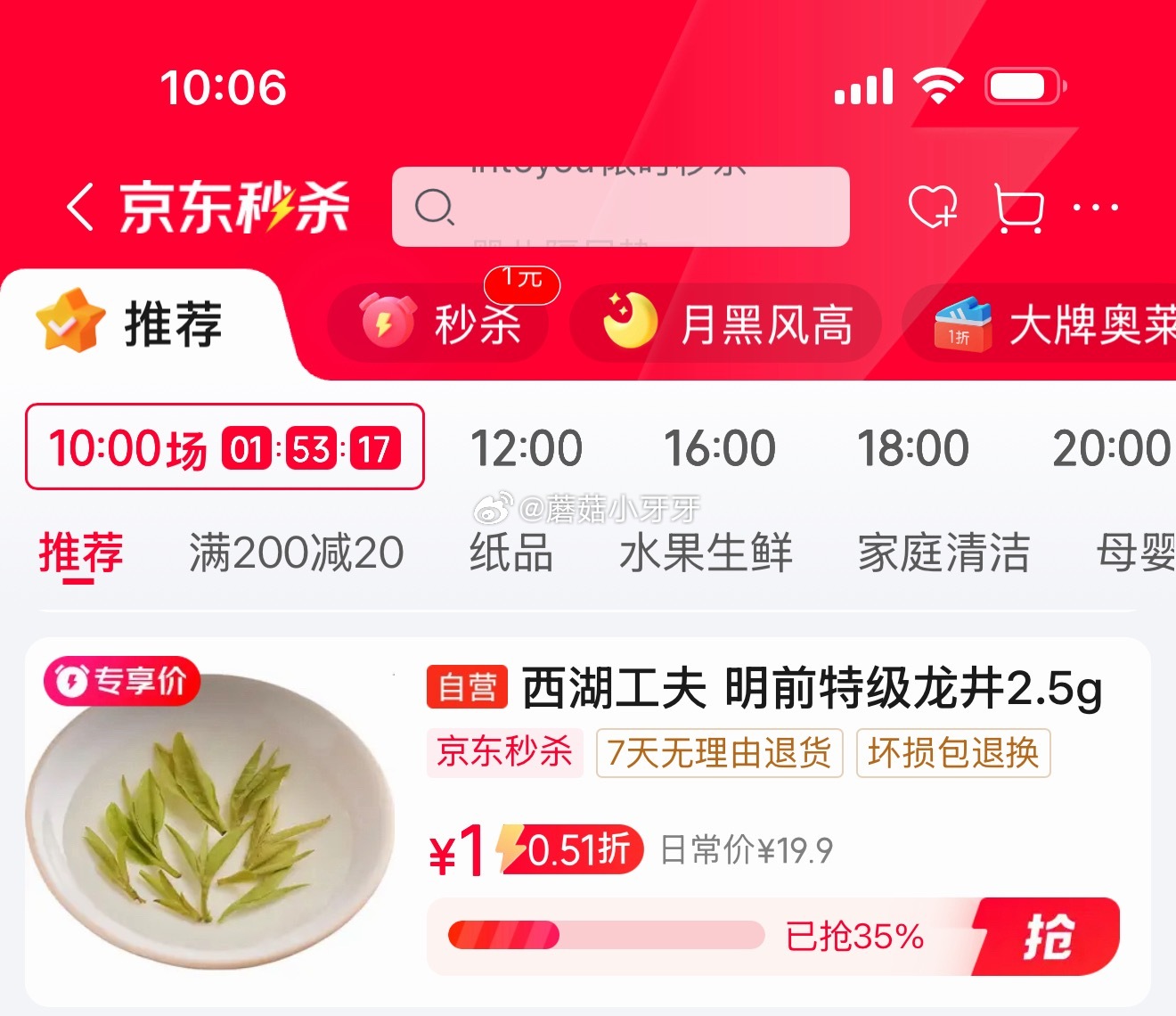The width and height of the screenshot is (1176, 1016).
Task: Select the 20:00 time slot
Action: click(x=1111, y=448)
